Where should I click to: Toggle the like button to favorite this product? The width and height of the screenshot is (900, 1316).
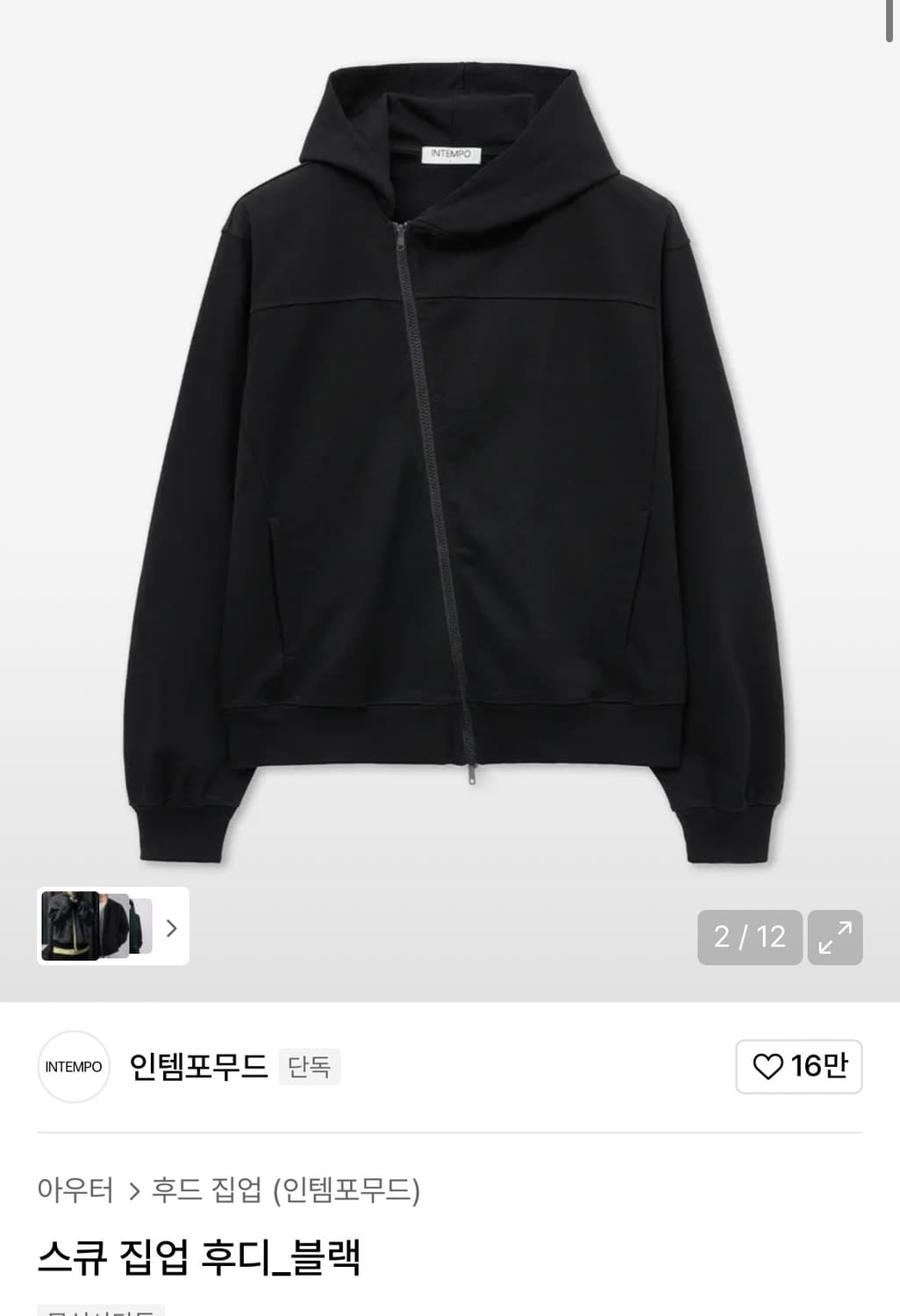797,1066
